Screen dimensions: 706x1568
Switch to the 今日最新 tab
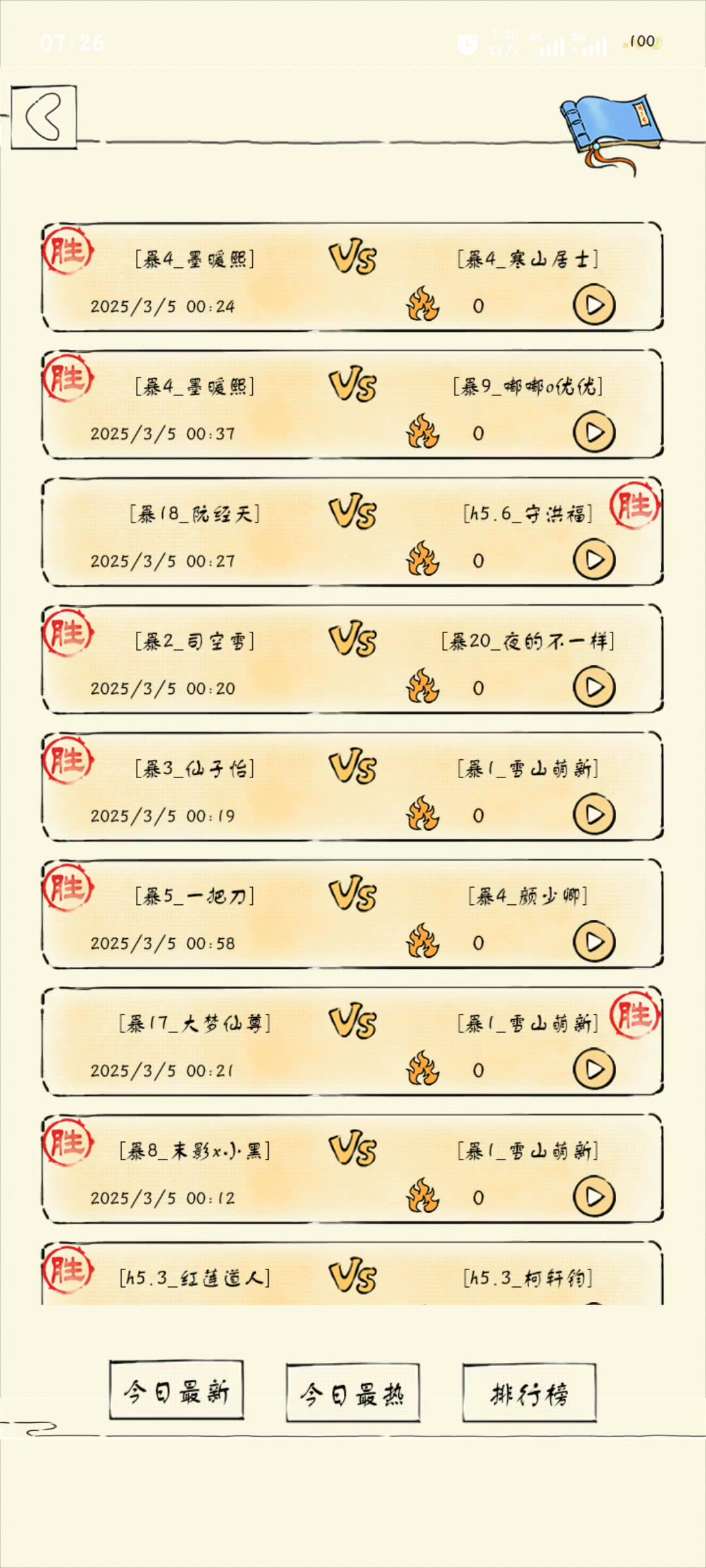pyautogui.click(x=176, y=1391)
